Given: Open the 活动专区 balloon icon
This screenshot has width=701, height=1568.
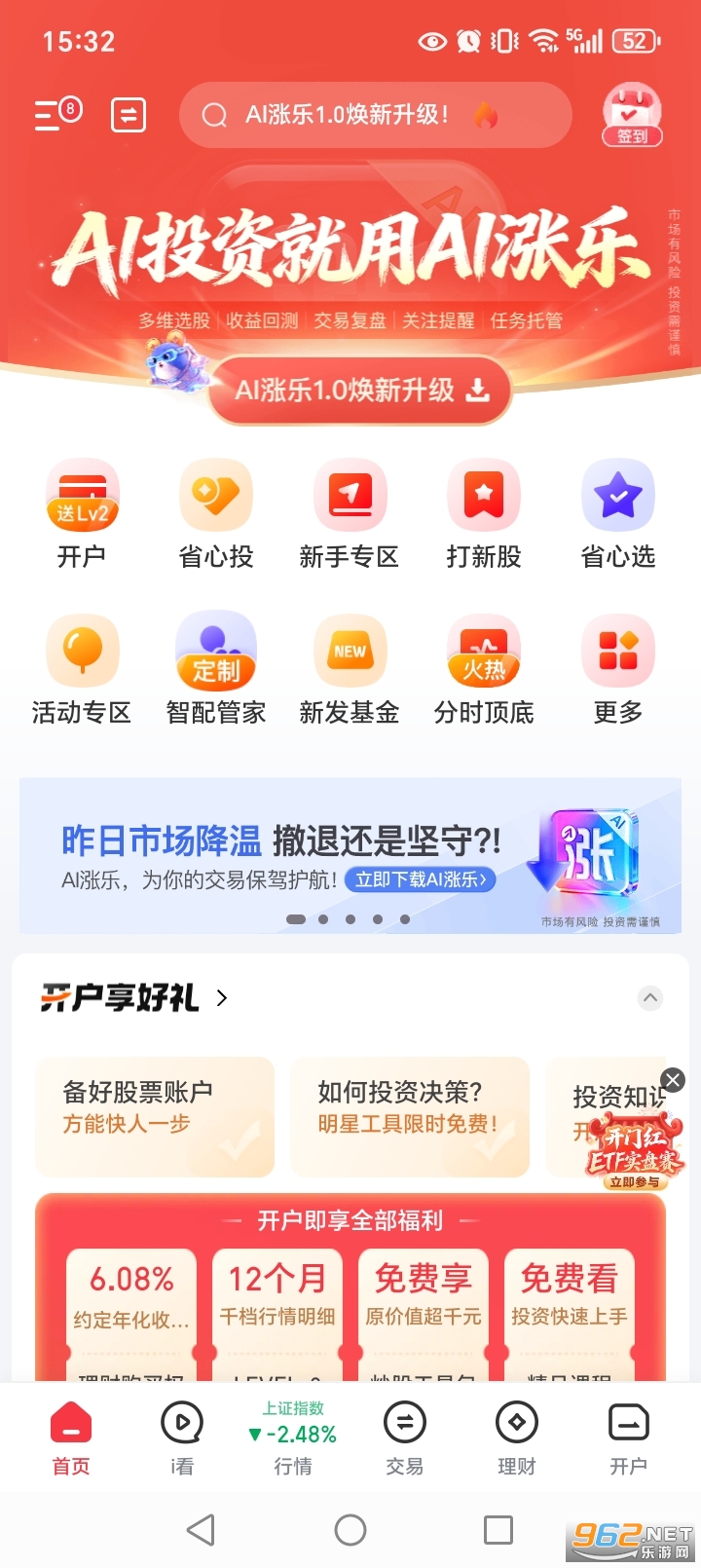Looking at the screenshot, I should tap(82, 651).
